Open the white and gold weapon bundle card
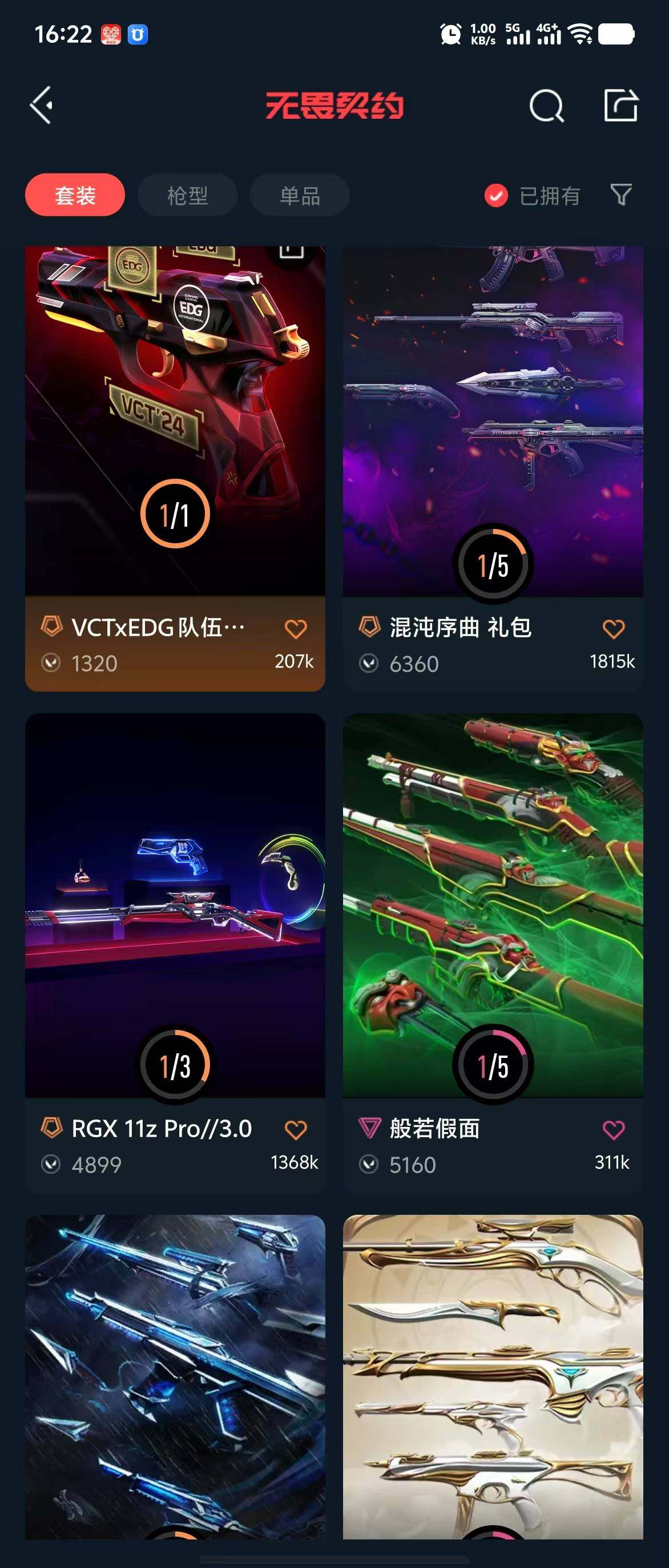 tap(493, 1376)
